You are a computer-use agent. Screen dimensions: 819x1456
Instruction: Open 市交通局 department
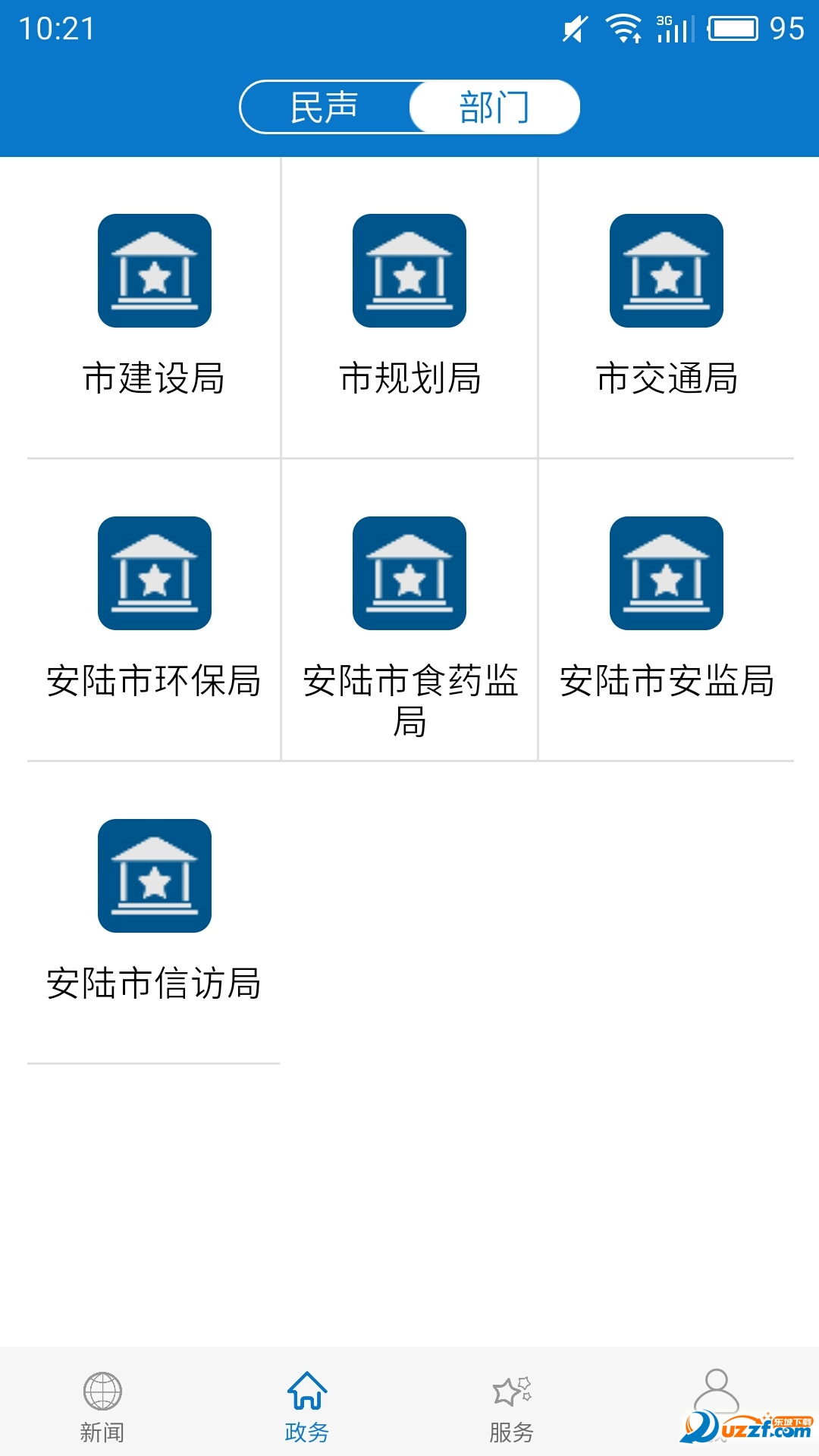pos(667,307)
